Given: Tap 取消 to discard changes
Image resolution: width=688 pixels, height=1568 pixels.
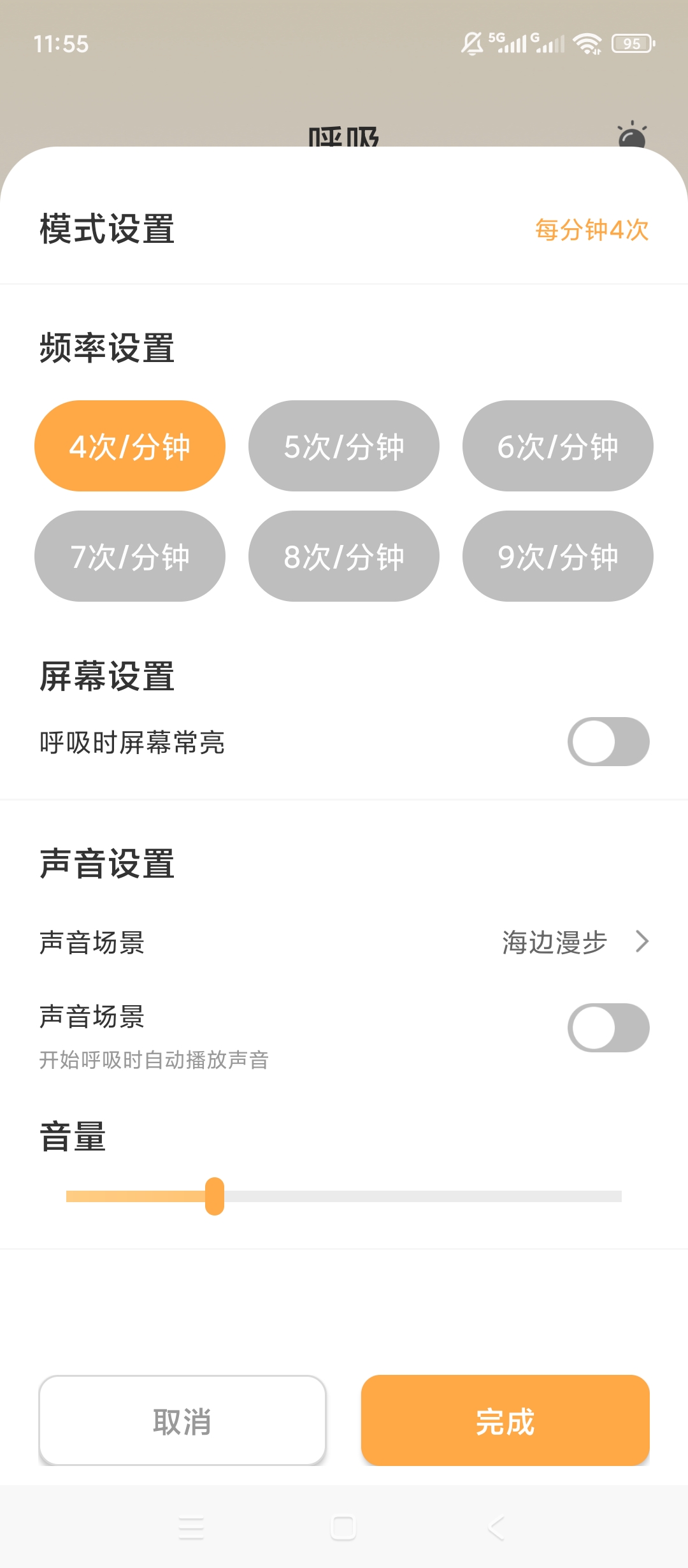Looking at the screenshot, I should [x=182, y=1421].
